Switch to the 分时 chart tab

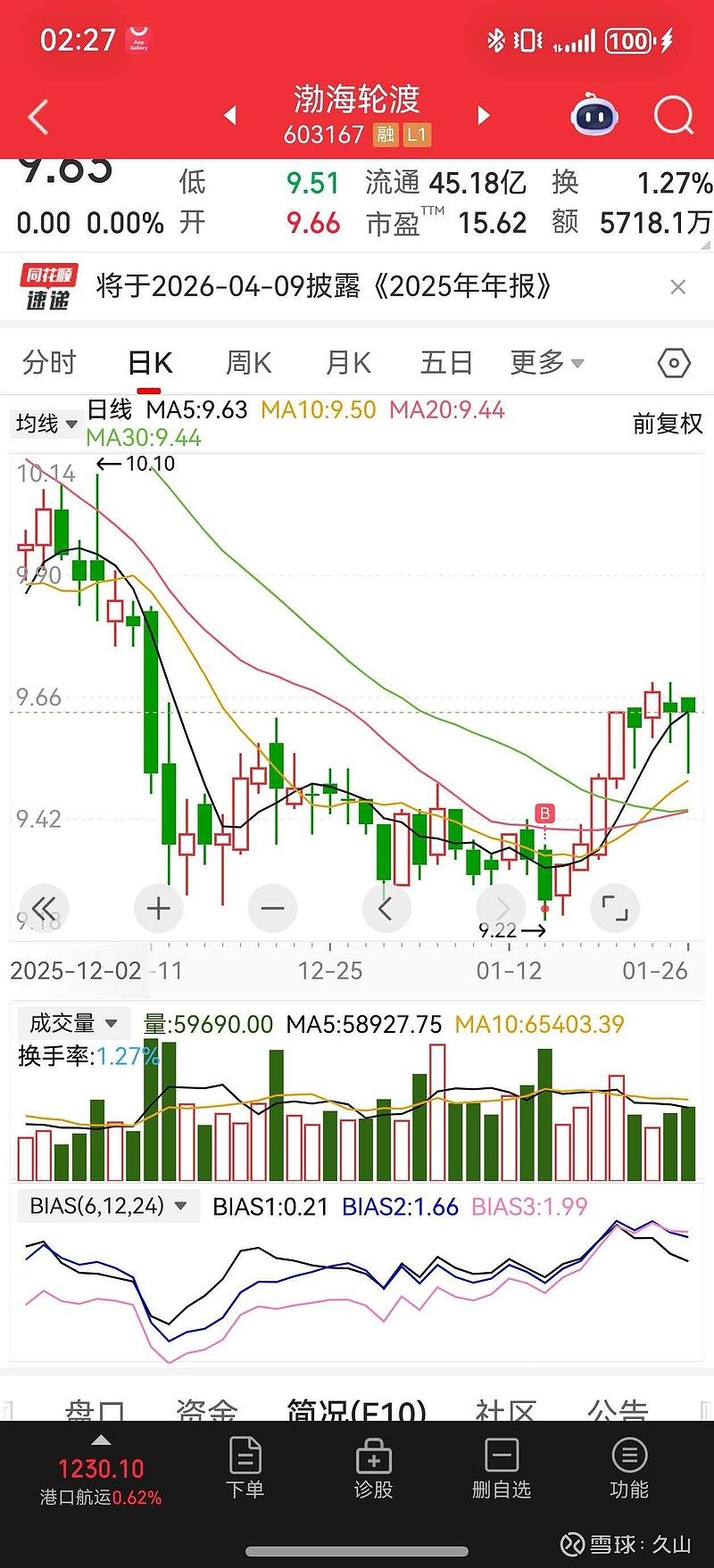tap(49, 363)
